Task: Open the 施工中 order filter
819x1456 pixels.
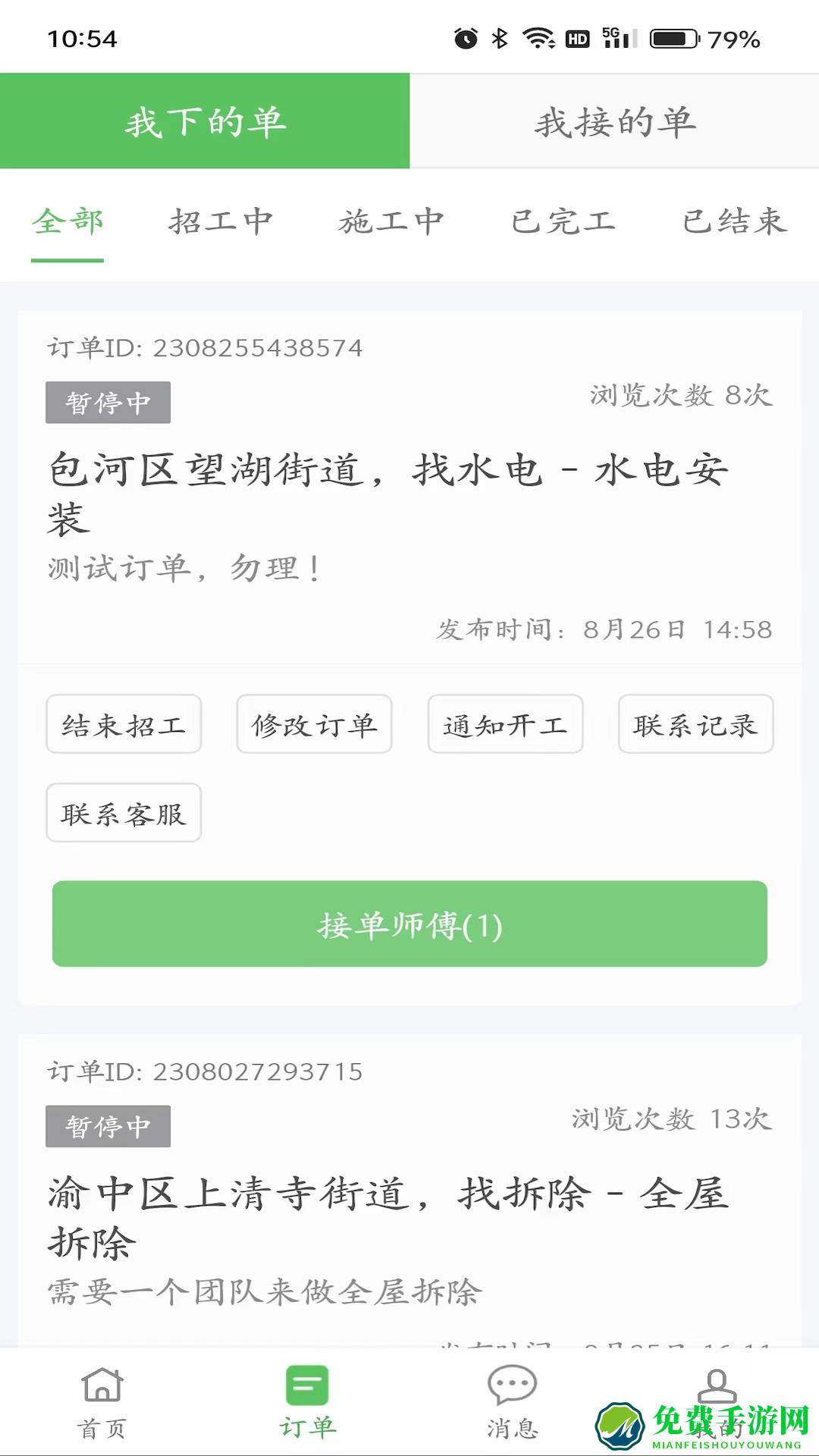Action: [391, 222]
